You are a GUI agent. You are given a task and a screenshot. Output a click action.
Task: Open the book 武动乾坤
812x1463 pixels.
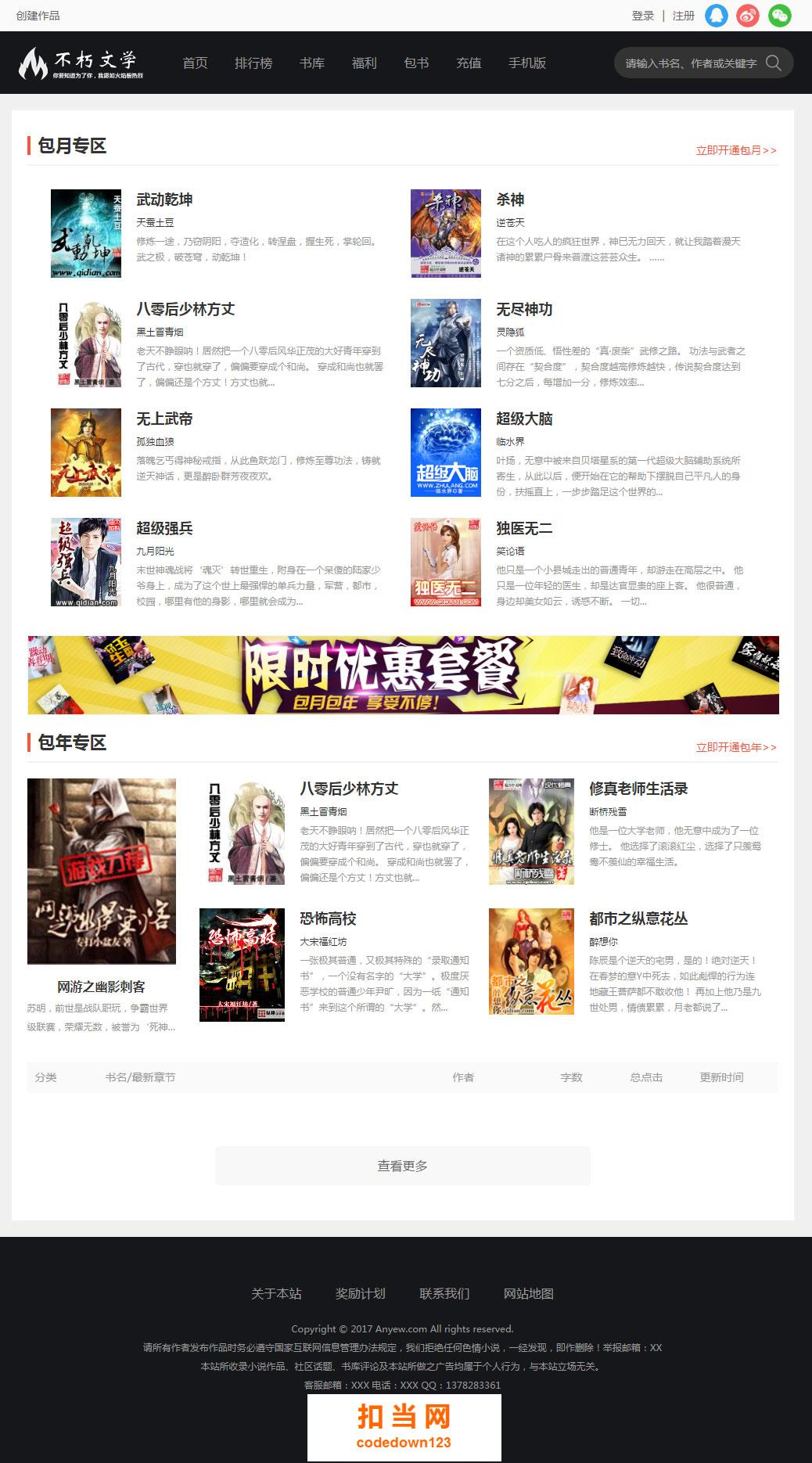tap(164, 199)
